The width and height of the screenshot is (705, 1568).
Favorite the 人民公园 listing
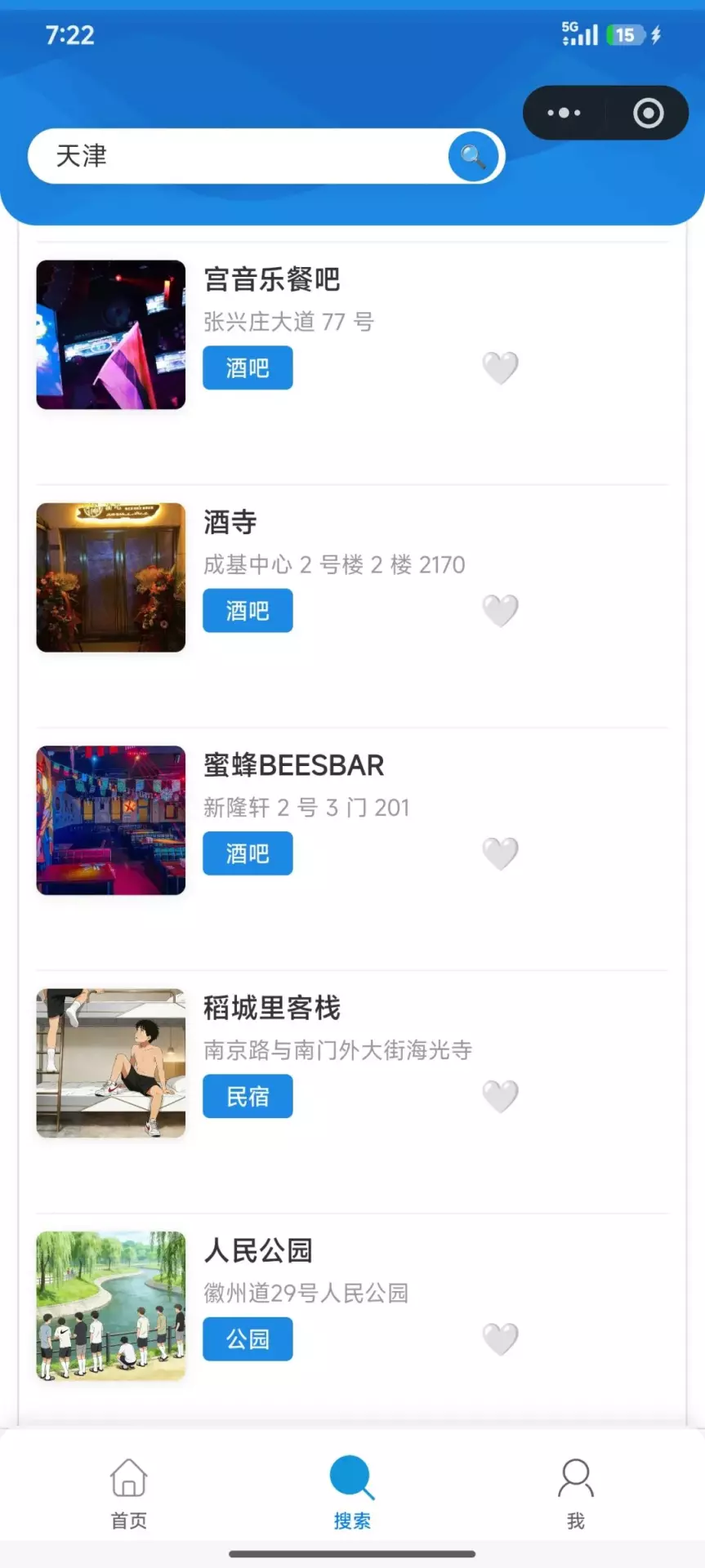(500, 1339)
